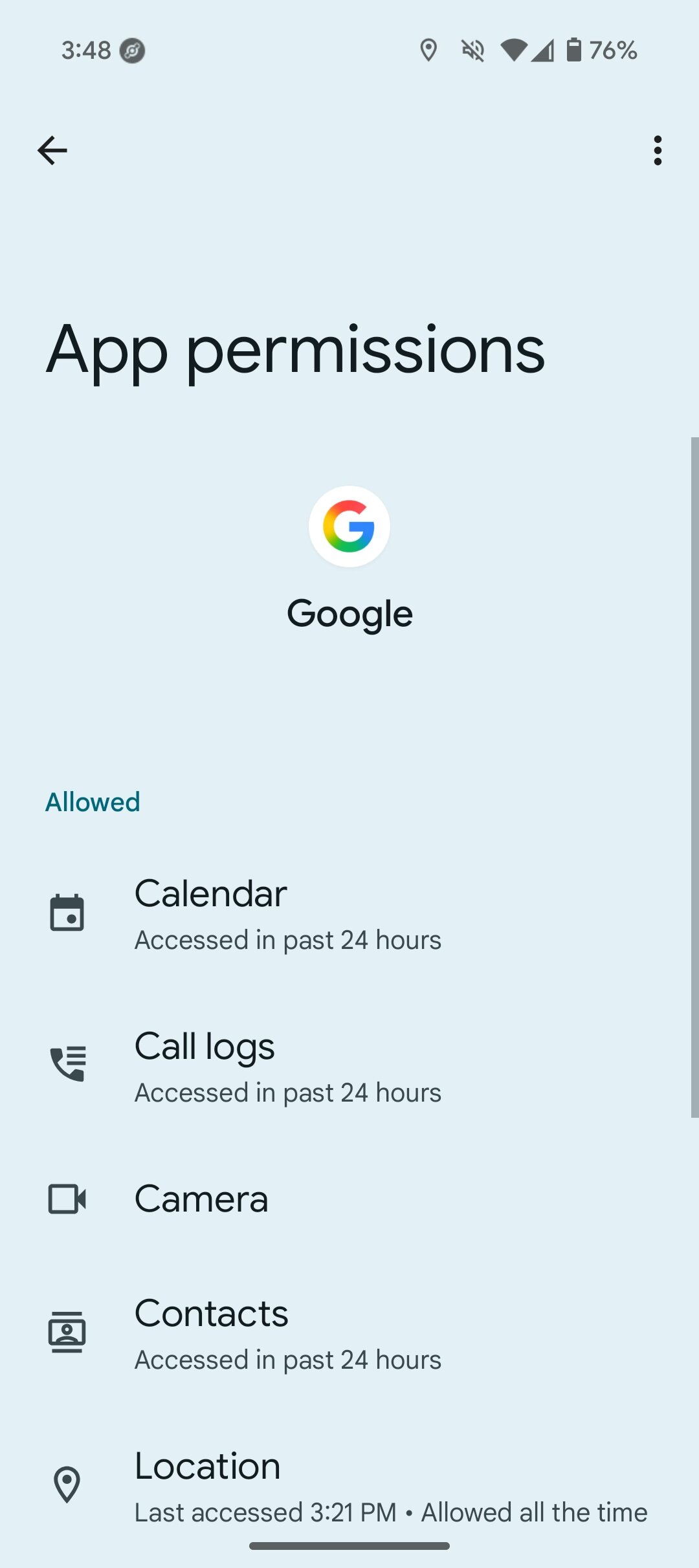The width and height of the screenshot is (699, 1568).
Task: Go back from App permissions
Action: [x=52, y=151]
